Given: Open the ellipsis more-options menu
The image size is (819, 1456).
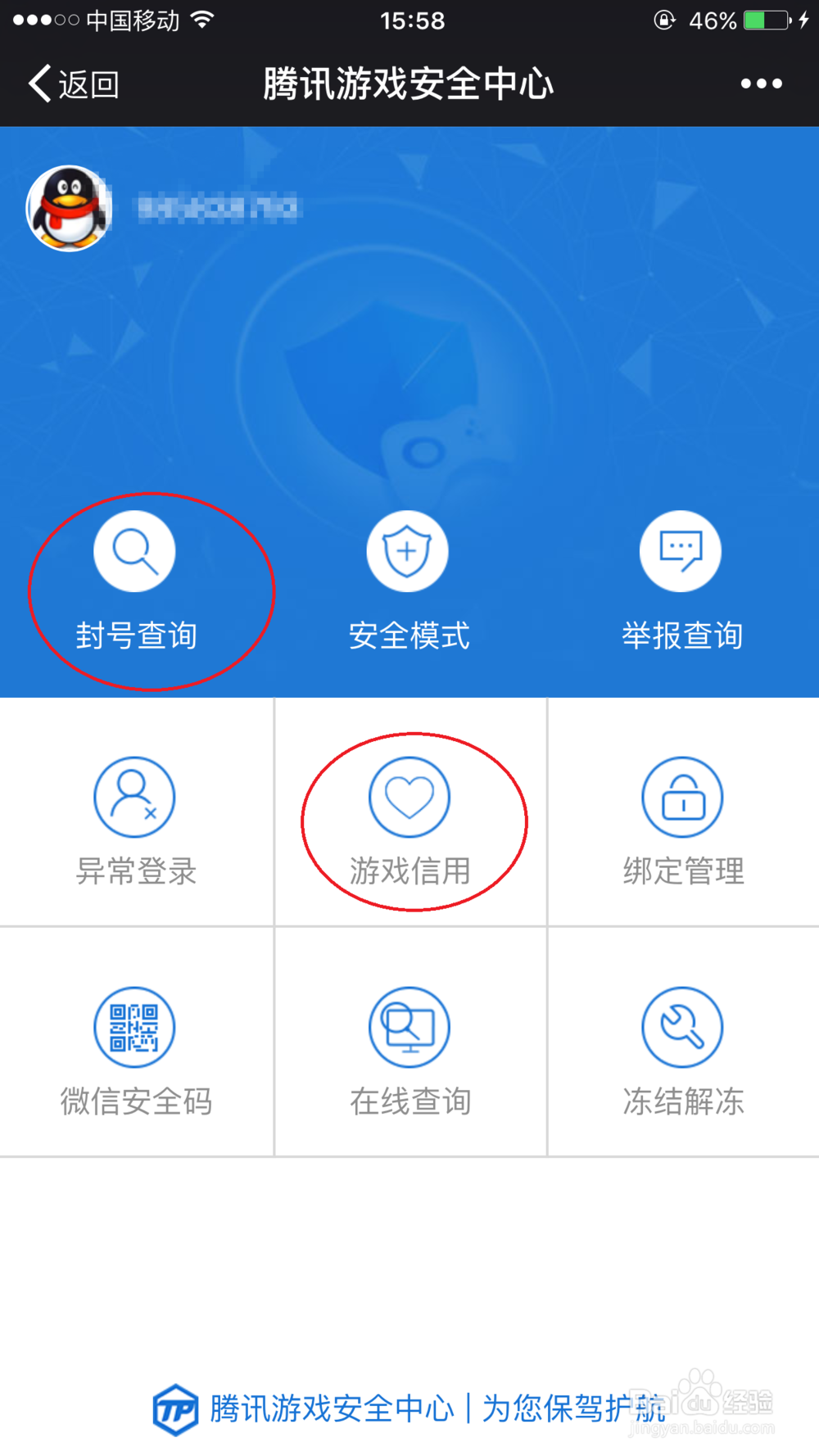Looking at the screenshot, I should click(759, 82).
